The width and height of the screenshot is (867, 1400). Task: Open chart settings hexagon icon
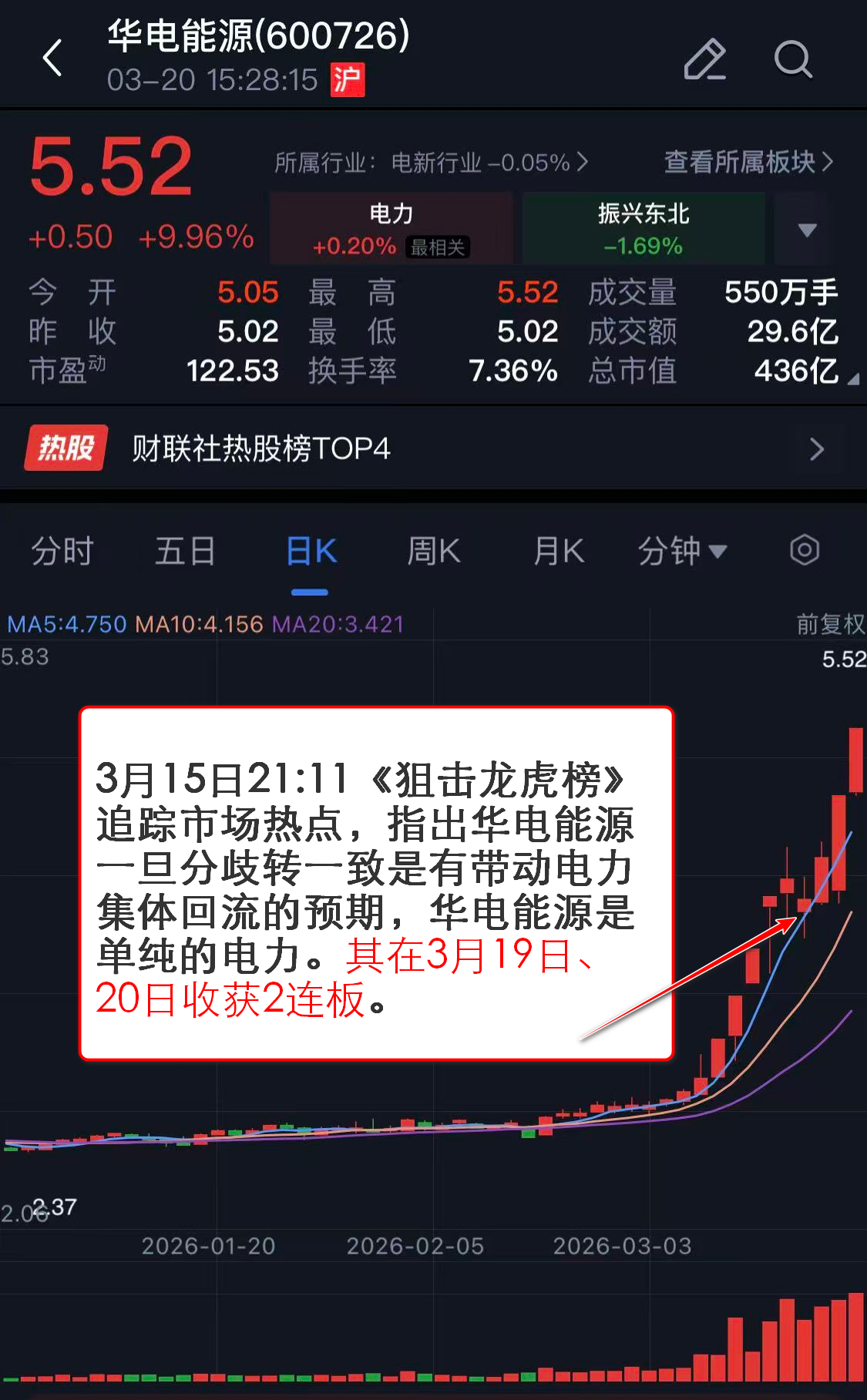[804, 550]
